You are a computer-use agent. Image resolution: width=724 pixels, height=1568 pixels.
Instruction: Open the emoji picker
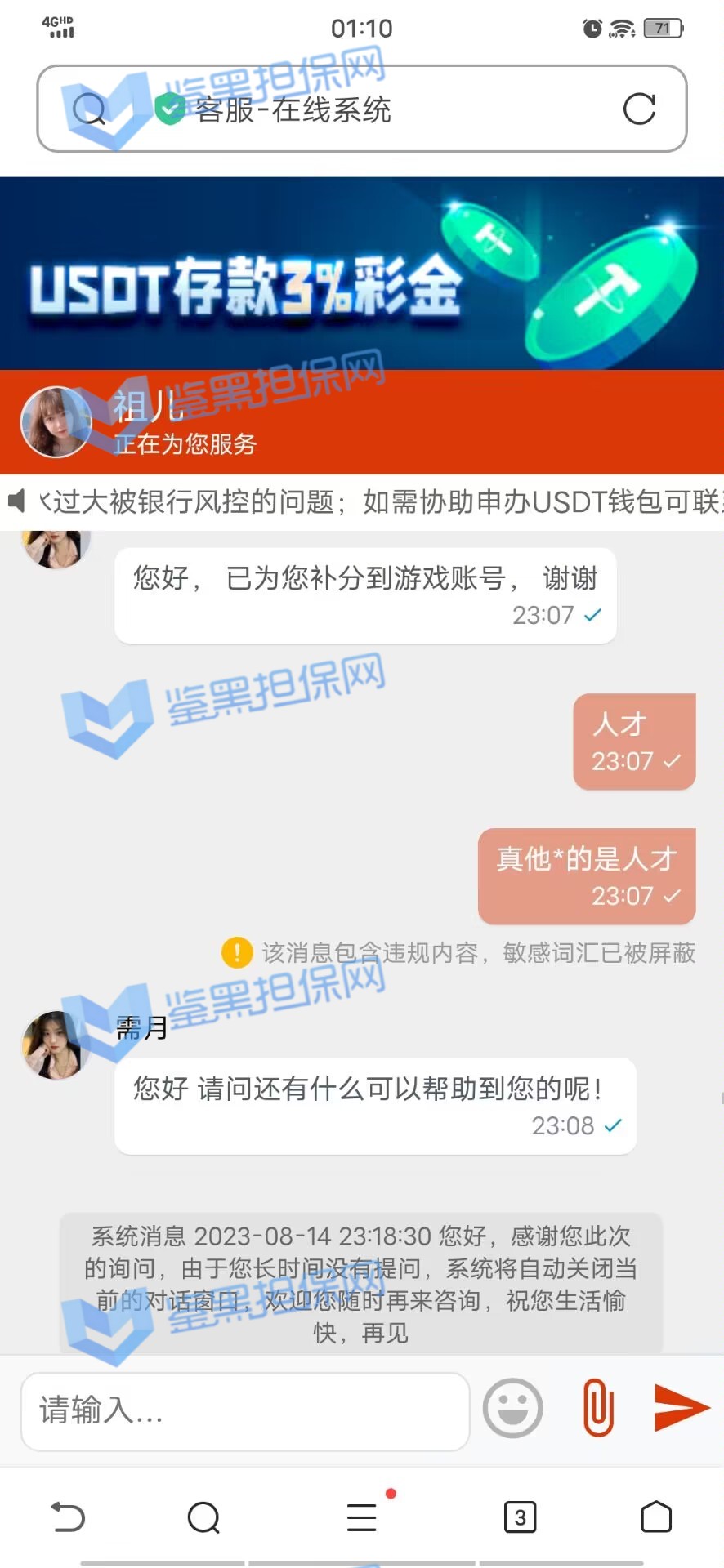512,1409
